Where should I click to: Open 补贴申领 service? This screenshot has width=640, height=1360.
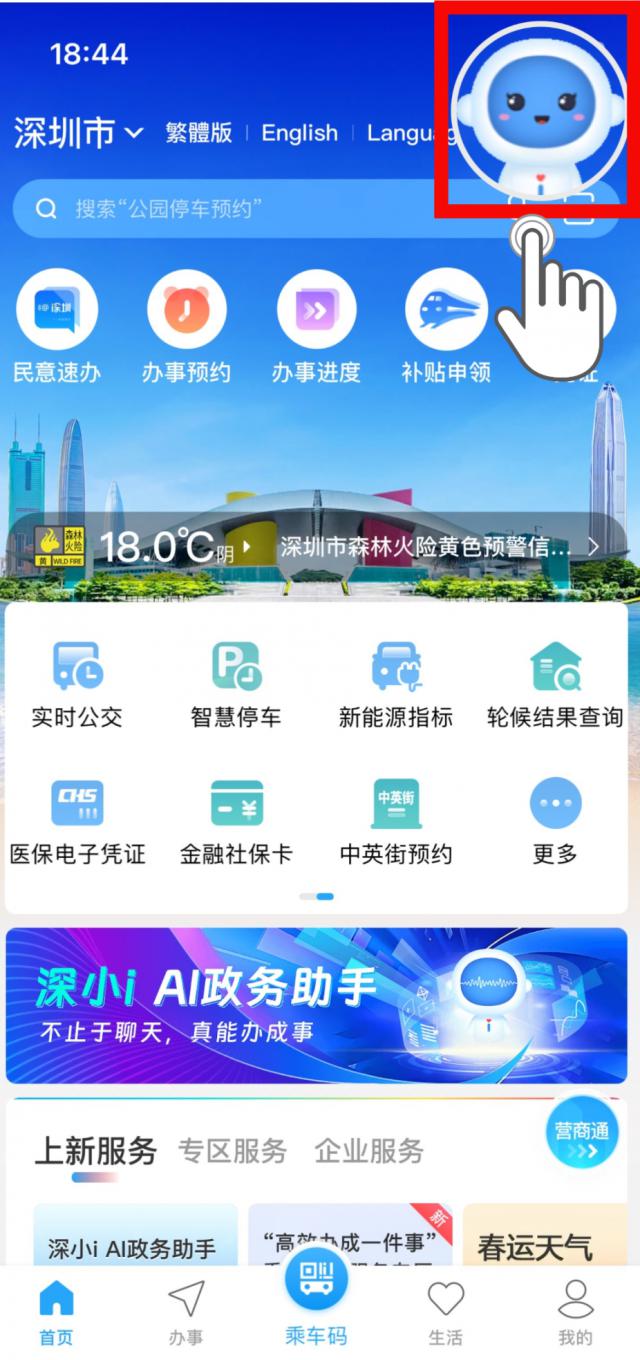[x=445, y=327]
